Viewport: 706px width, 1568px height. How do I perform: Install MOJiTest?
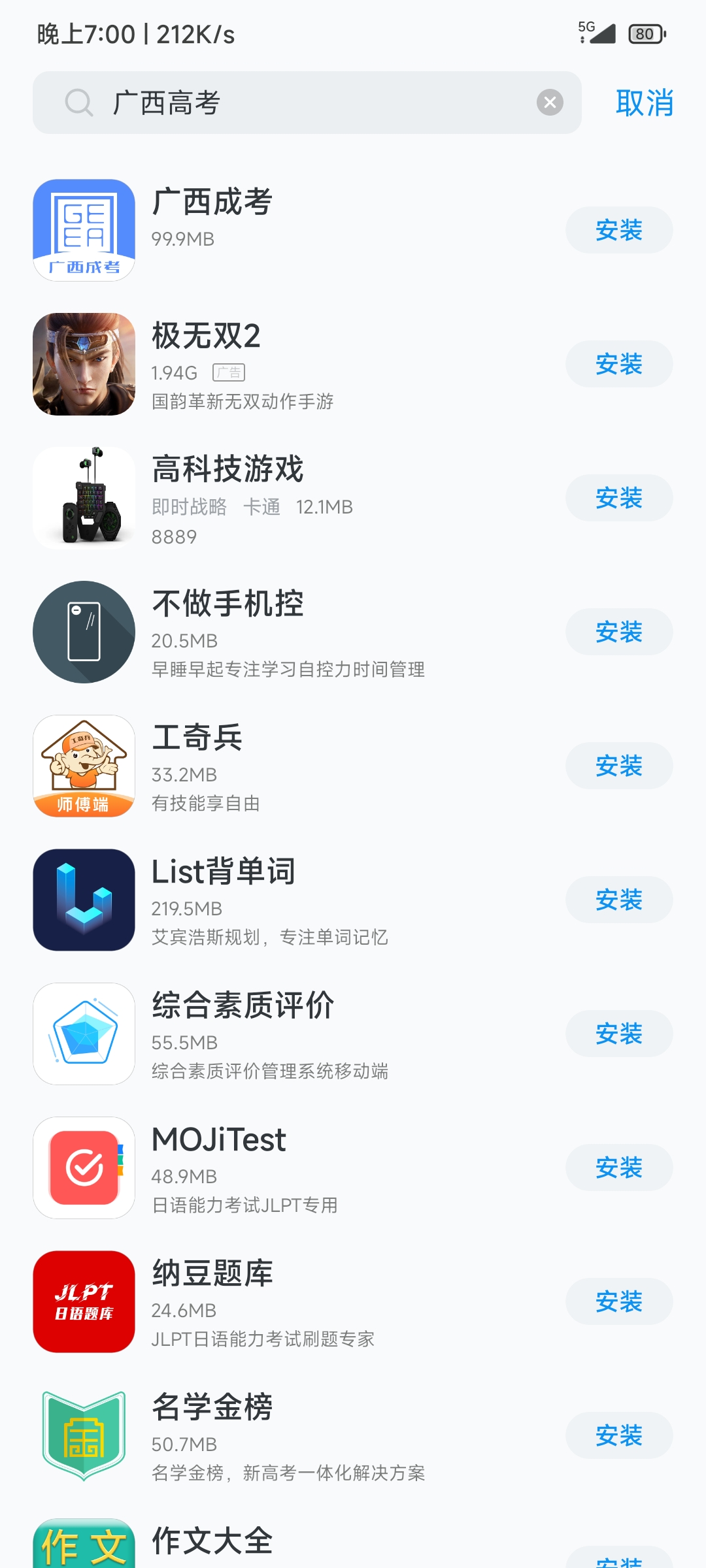(x=618, y=1168)
